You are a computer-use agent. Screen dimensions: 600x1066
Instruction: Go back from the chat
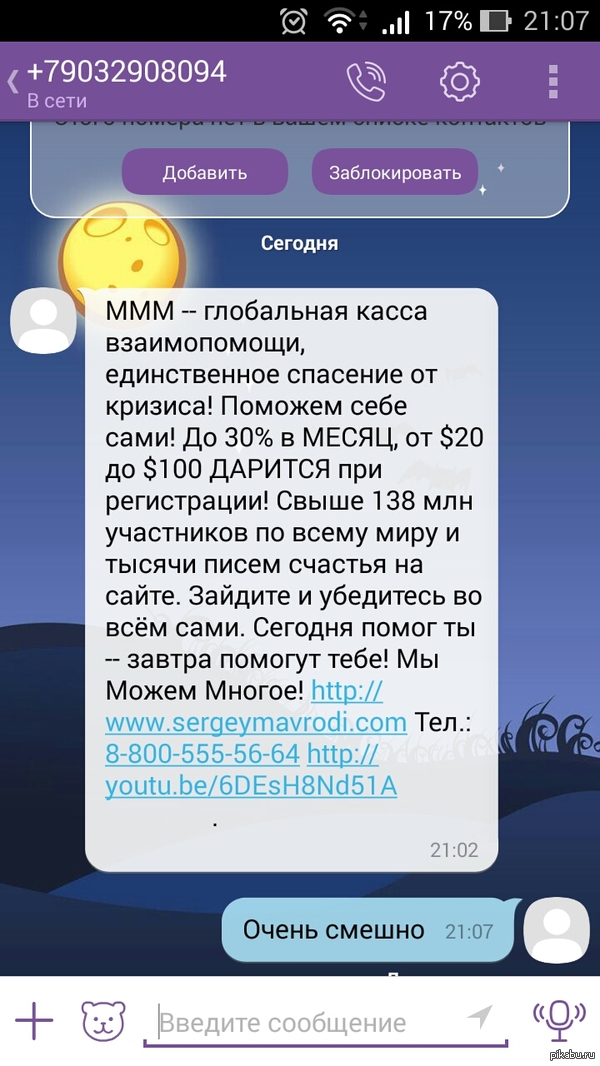click(12, 82)
